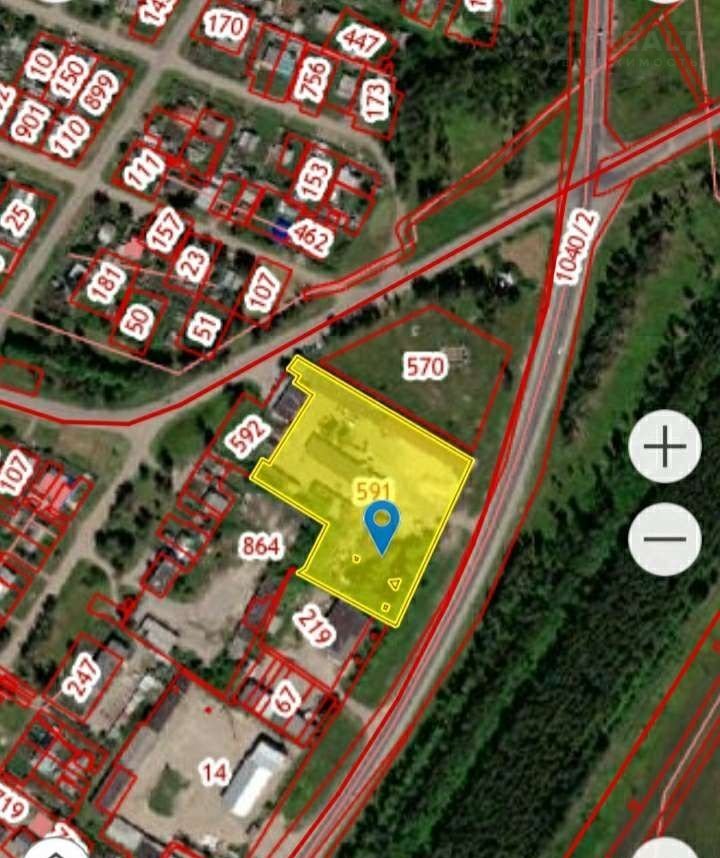Zoom in on the cadastral map
720x858 pixels.
664,447
